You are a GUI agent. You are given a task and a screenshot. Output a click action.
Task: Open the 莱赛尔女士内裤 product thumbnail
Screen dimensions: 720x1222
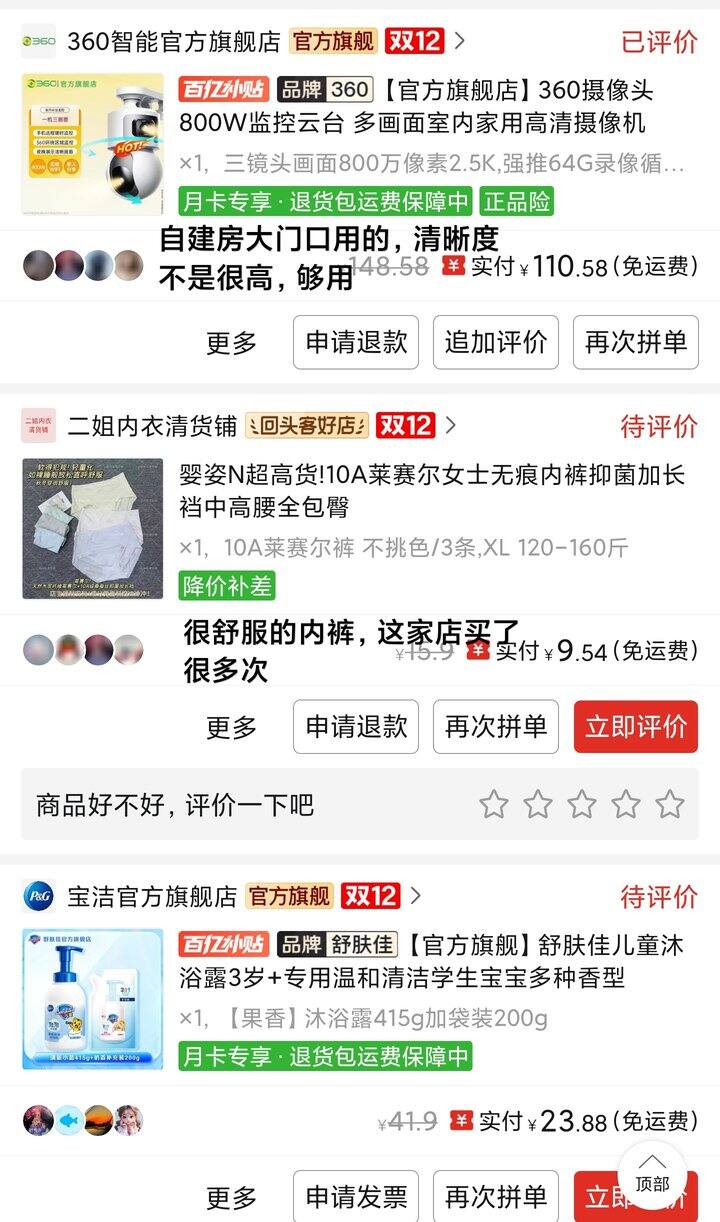click(x=92, y=528)
